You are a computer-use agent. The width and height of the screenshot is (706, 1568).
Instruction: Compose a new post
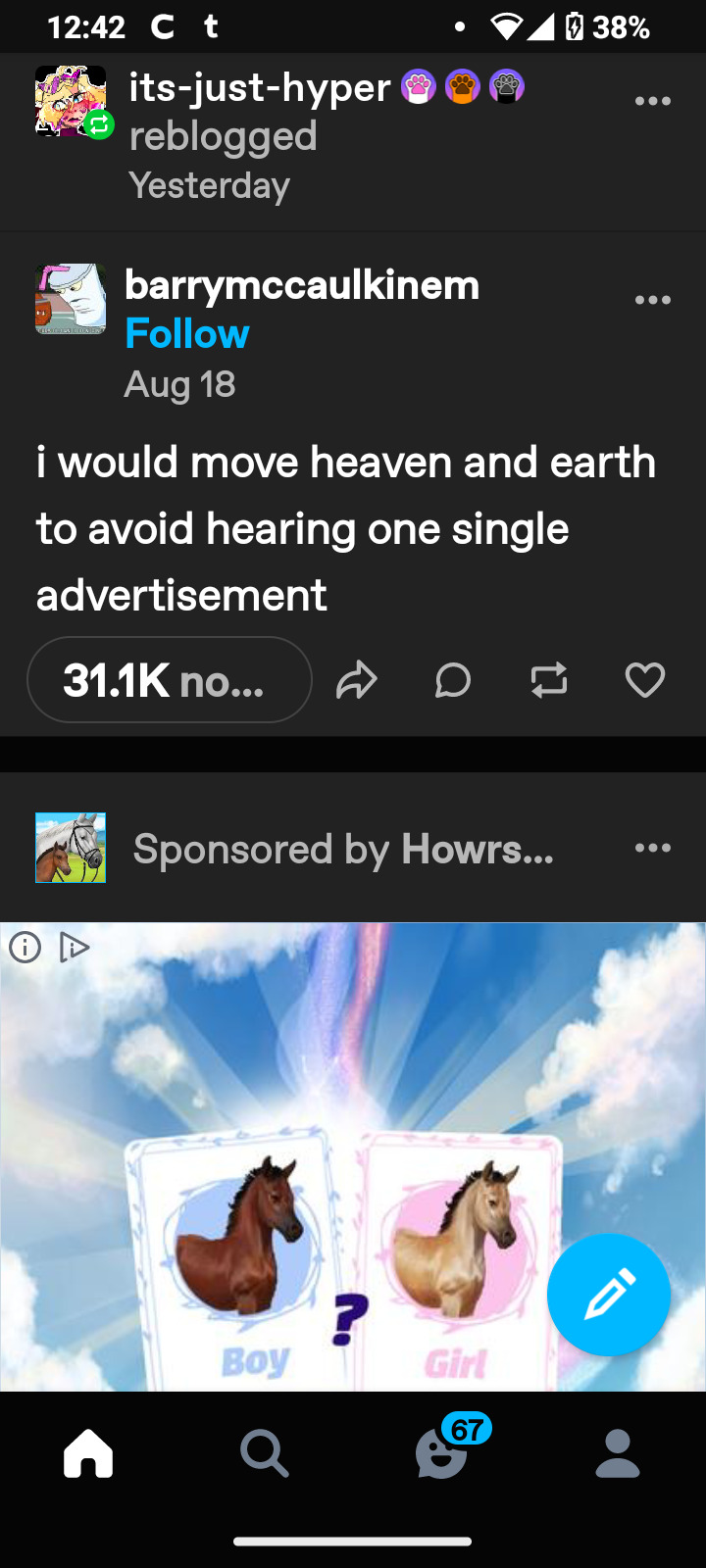(x=609, y=1295)
